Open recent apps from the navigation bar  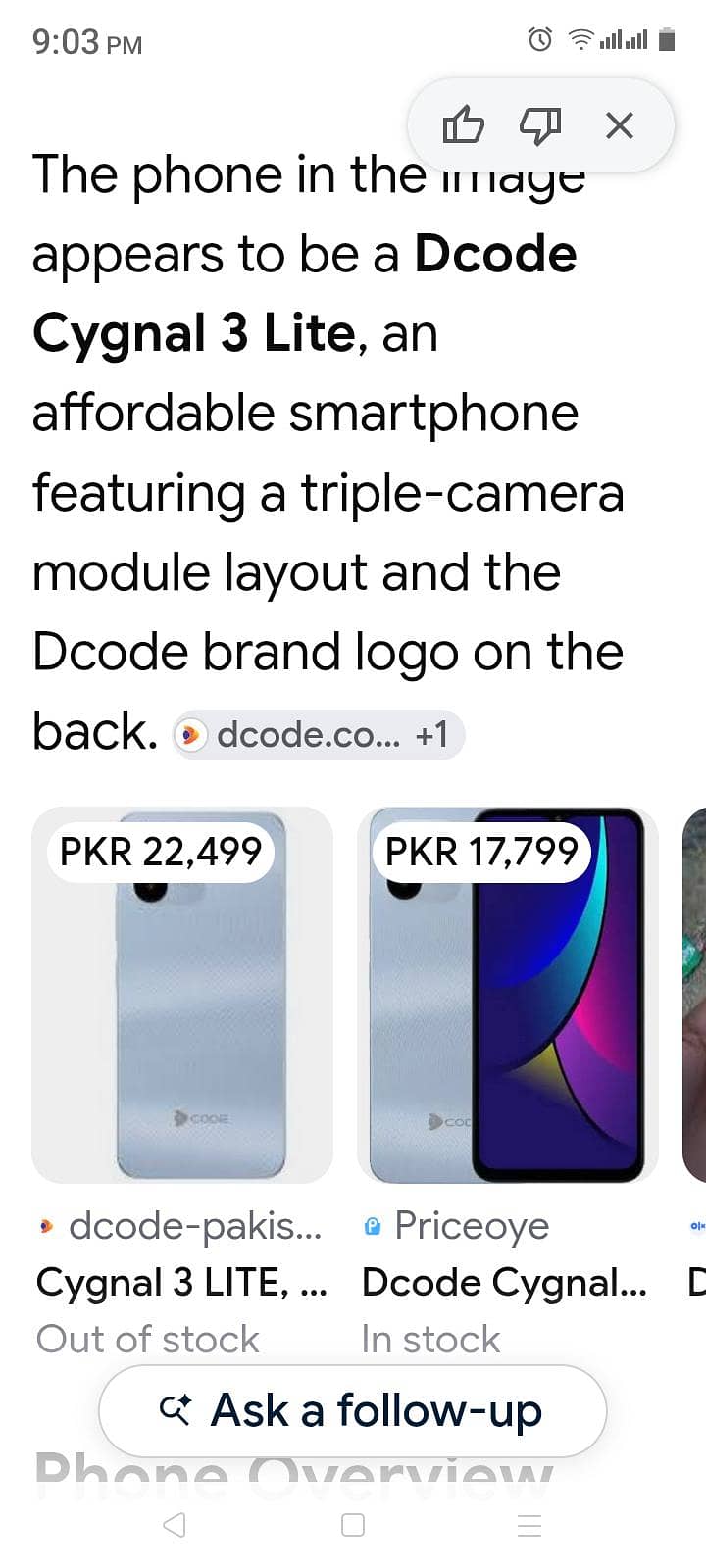click(529, 1525)
